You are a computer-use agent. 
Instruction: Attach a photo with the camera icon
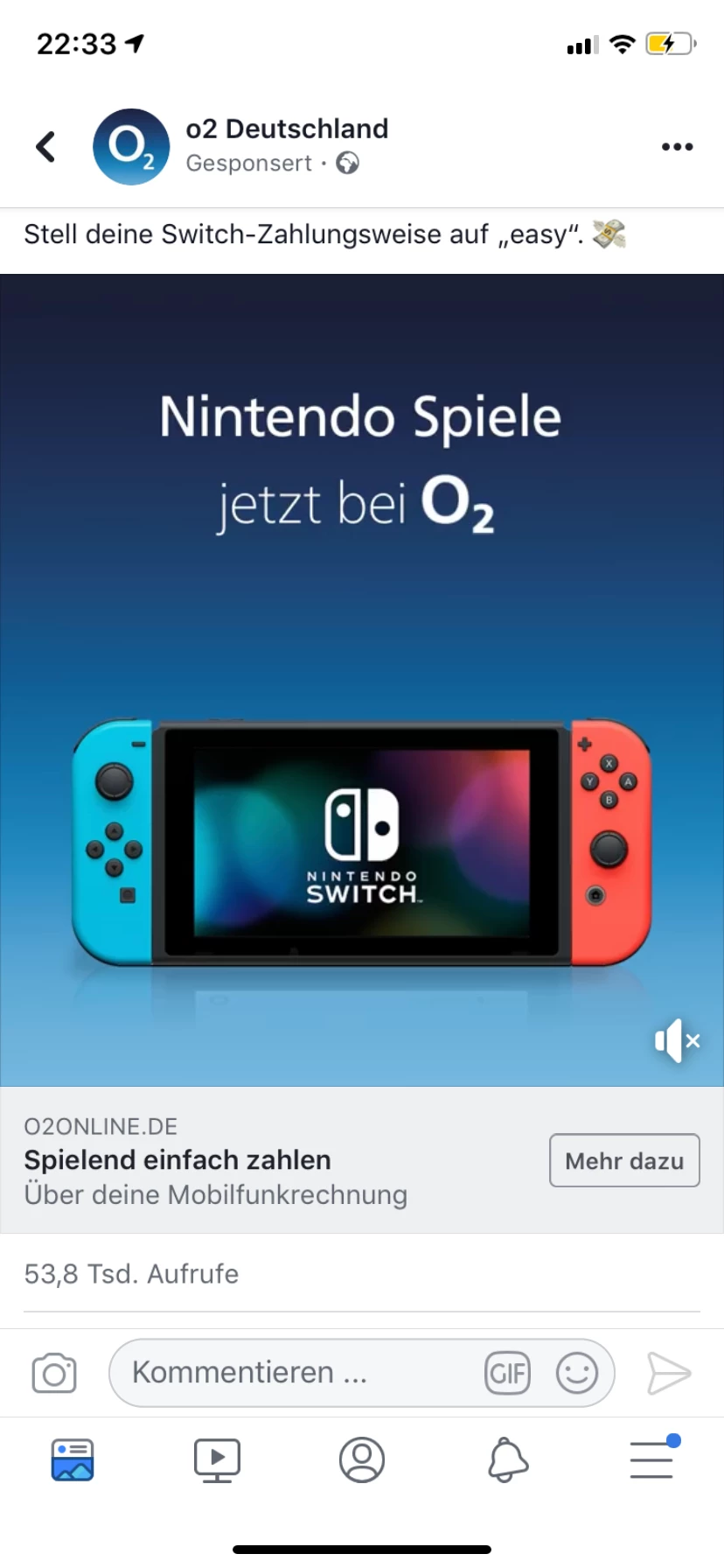tap(54, 1372)
